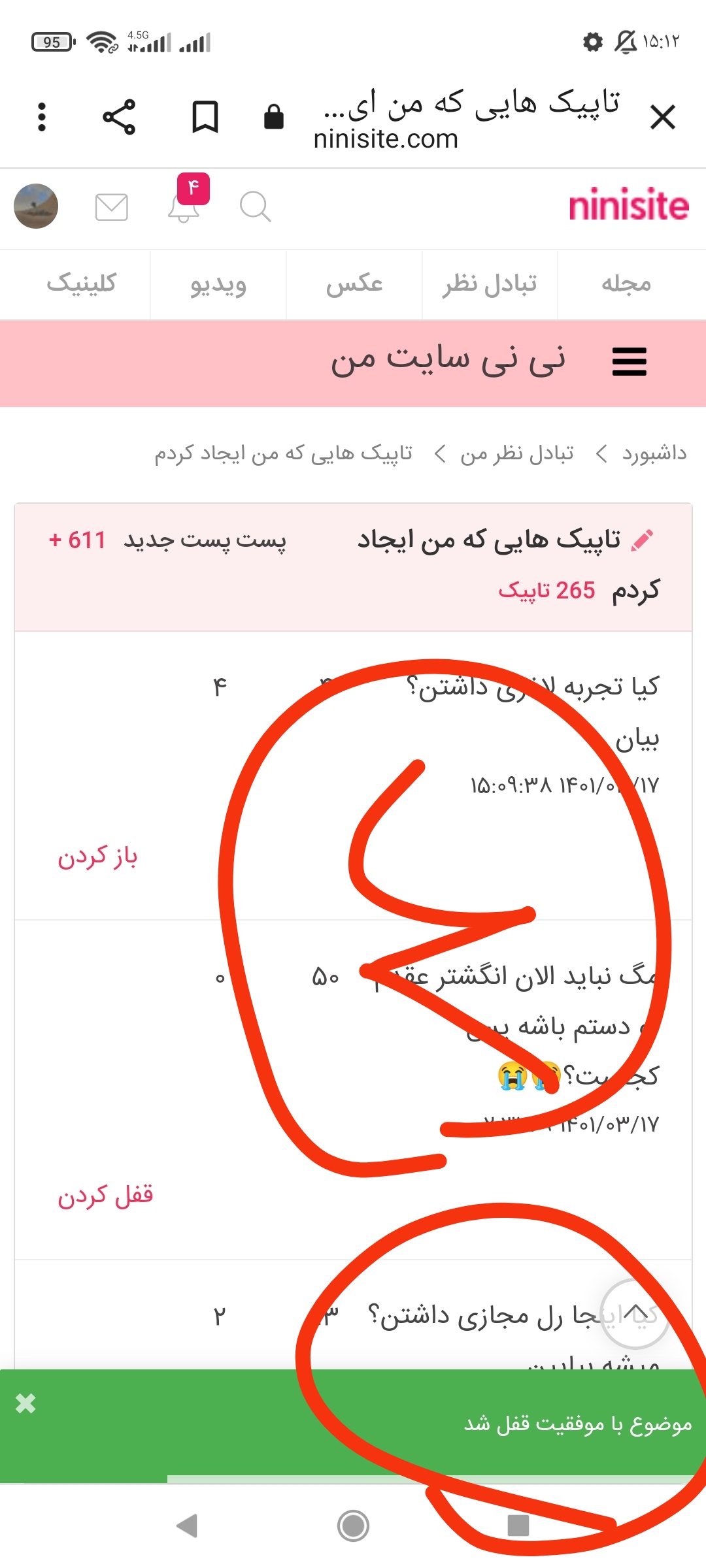Switch to the ویدیو tab

(x=218, y=284)
